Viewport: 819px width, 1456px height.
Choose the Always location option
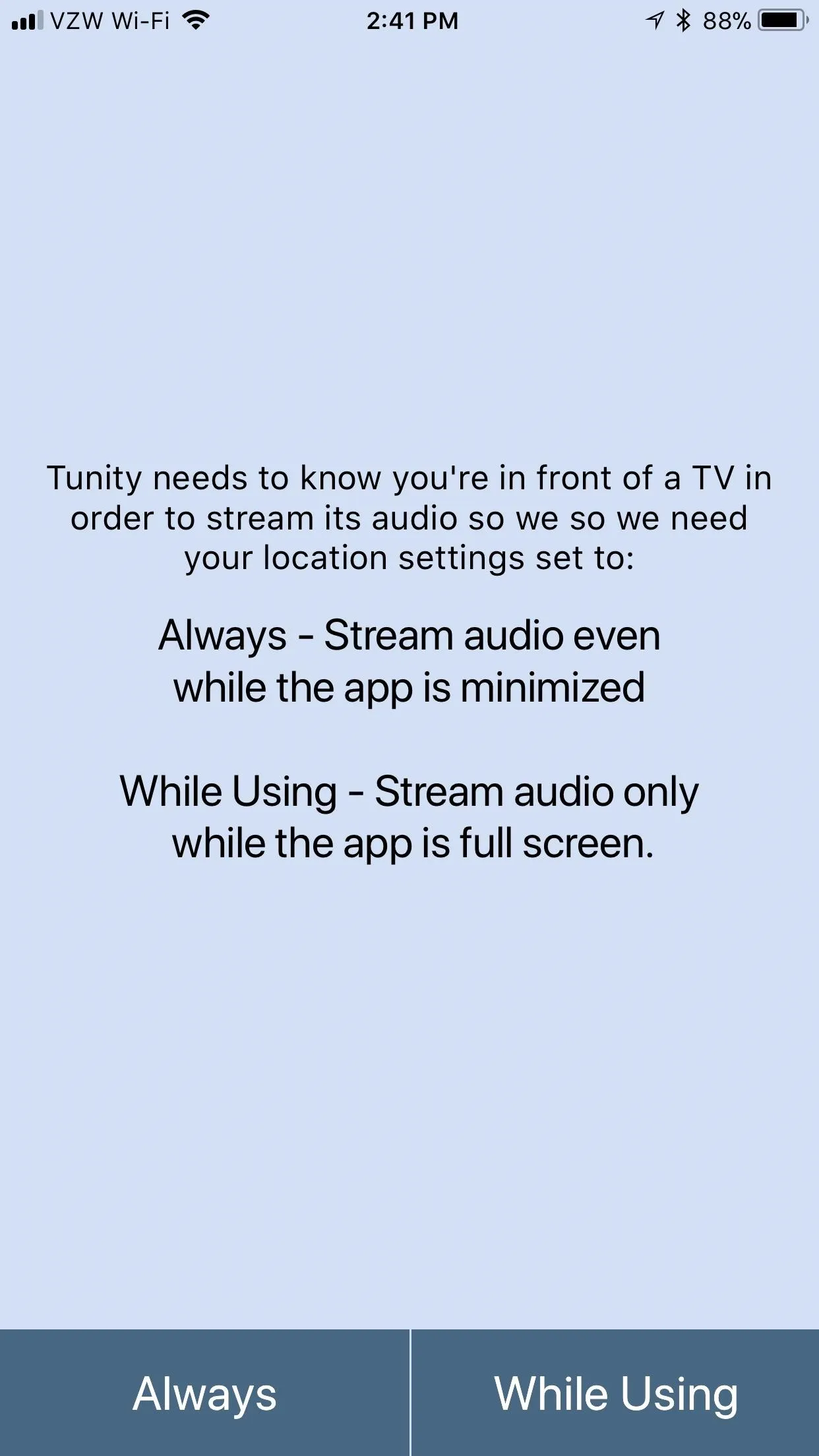[204, 1393]
